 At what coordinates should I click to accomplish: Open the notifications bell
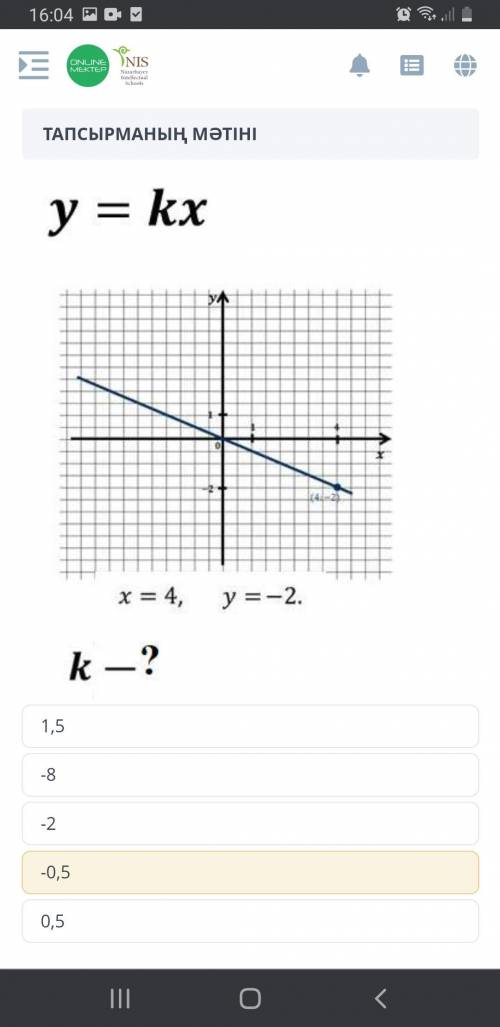(x=359, y=65)
